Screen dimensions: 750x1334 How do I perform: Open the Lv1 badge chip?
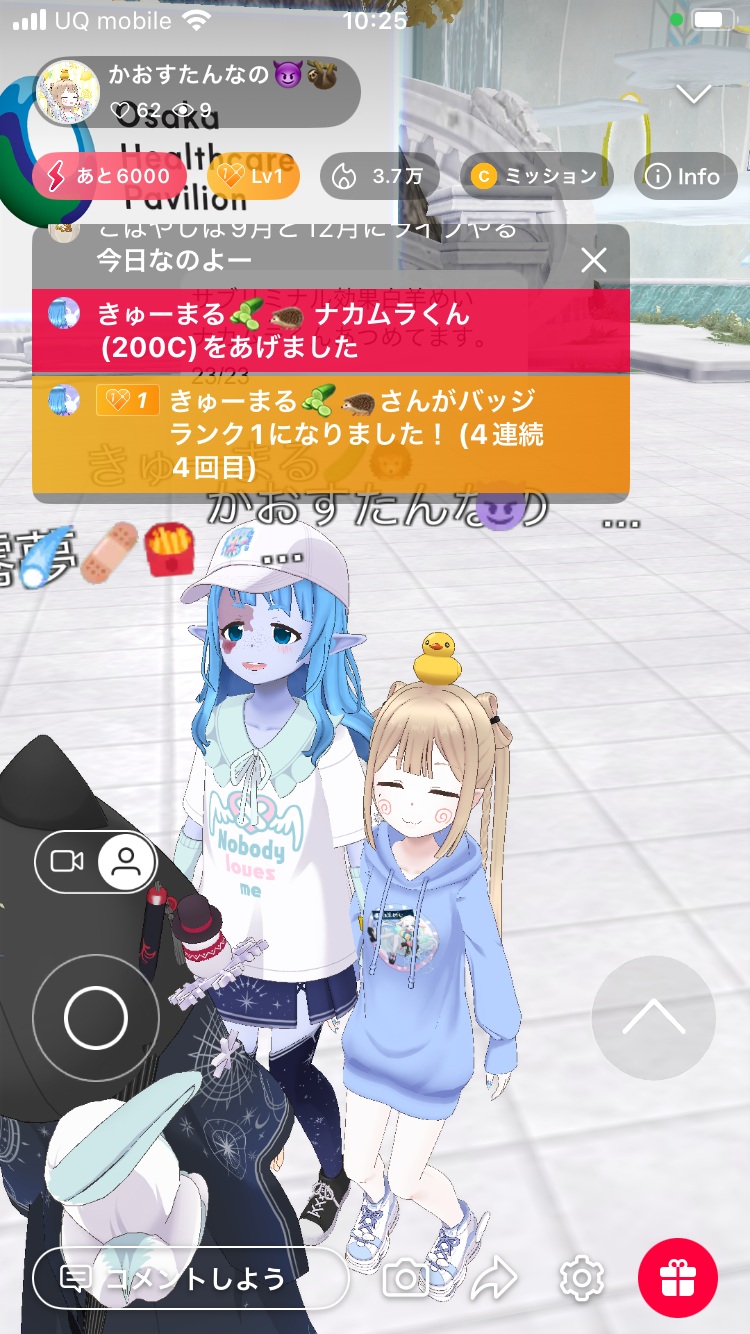coord(252,177)
